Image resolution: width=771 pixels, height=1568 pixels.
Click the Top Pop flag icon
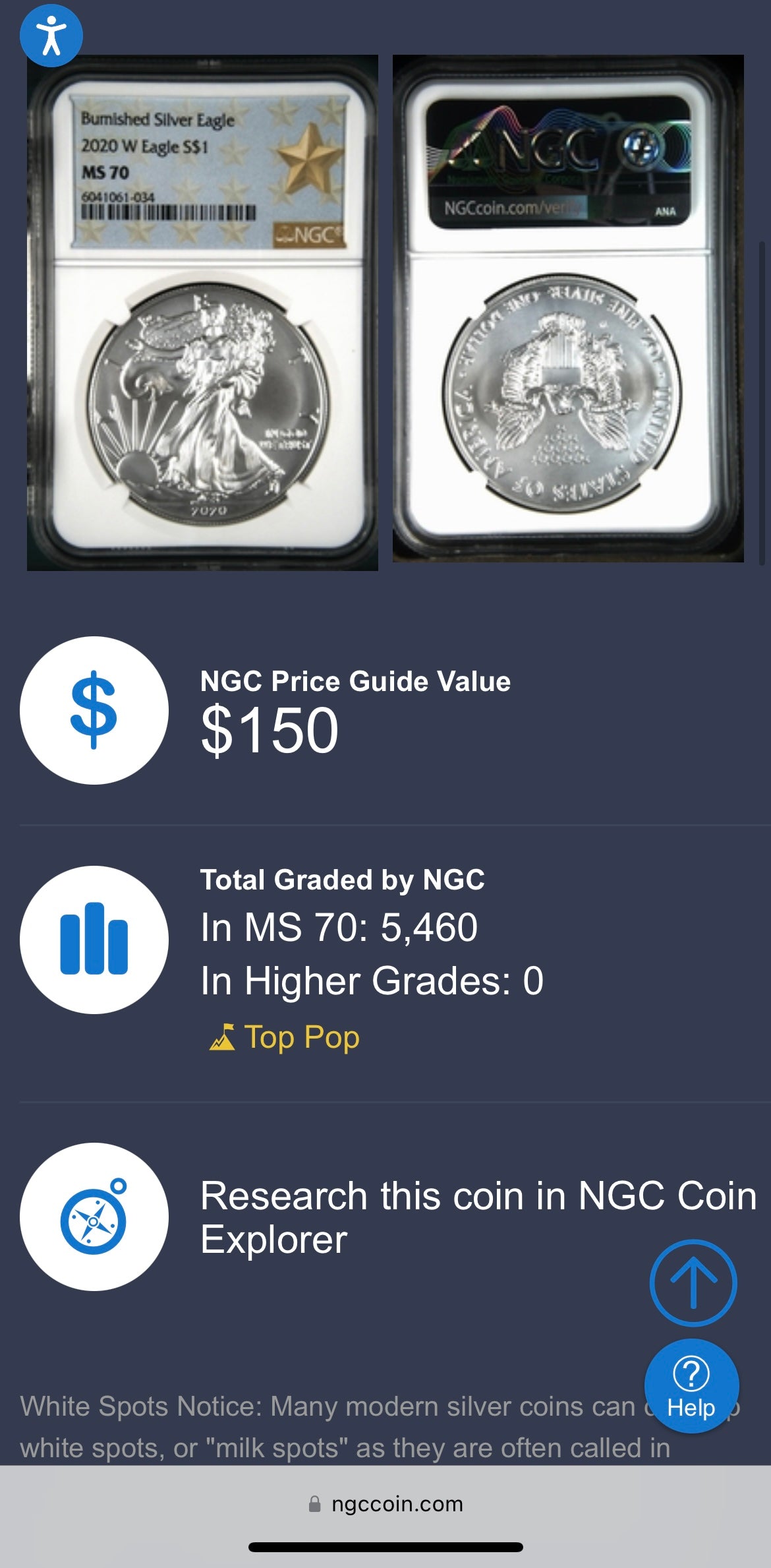tap(224, 1036)
